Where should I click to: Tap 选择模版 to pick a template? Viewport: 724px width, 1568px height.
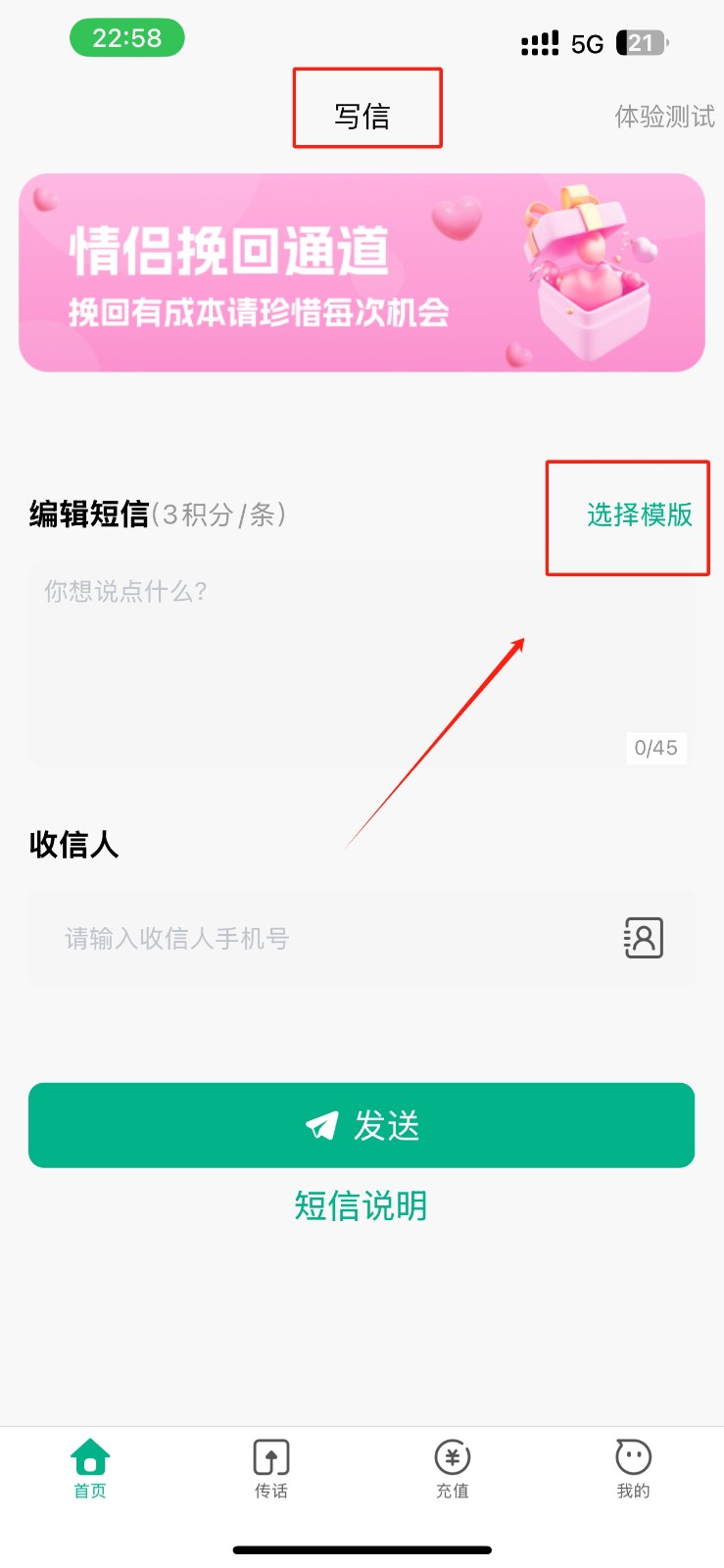pyautogui.click(x=639, y=514)
